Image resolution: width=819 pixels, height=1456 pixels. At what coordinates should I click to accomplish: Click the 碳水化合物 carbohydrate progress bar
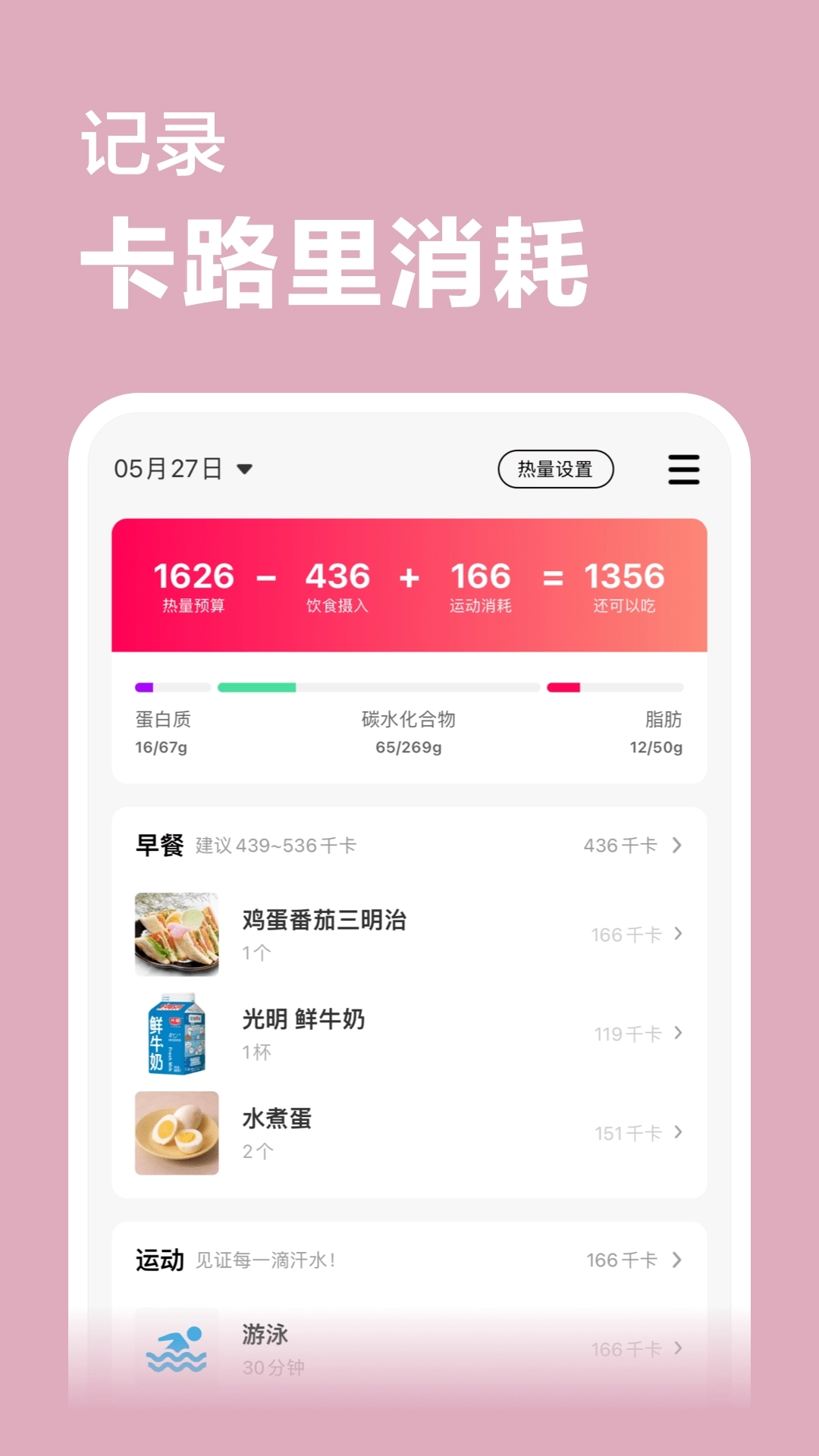click(x=377, y=688)
